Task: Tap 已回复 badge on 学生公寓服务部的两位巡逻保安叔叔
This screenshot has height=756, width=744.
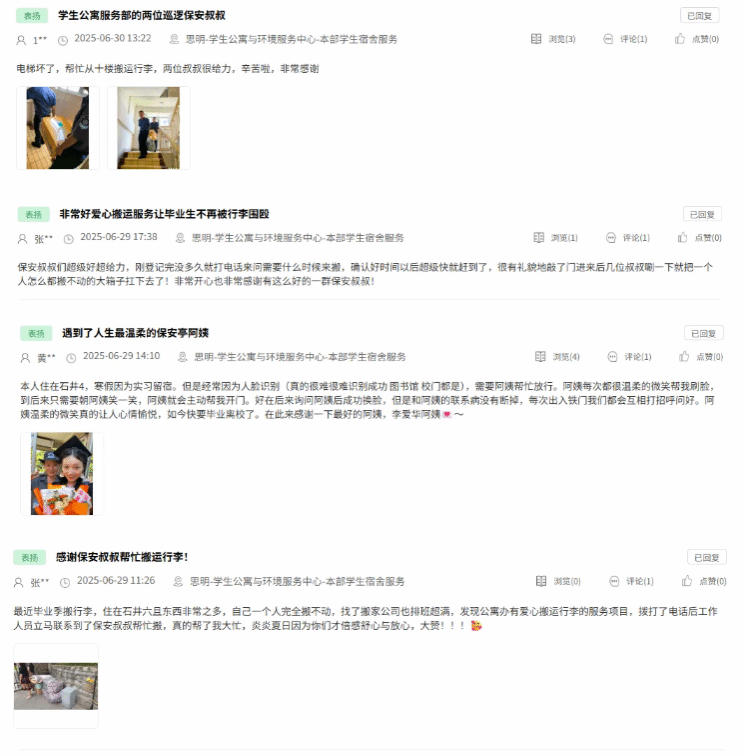Action: pos(700,15)
